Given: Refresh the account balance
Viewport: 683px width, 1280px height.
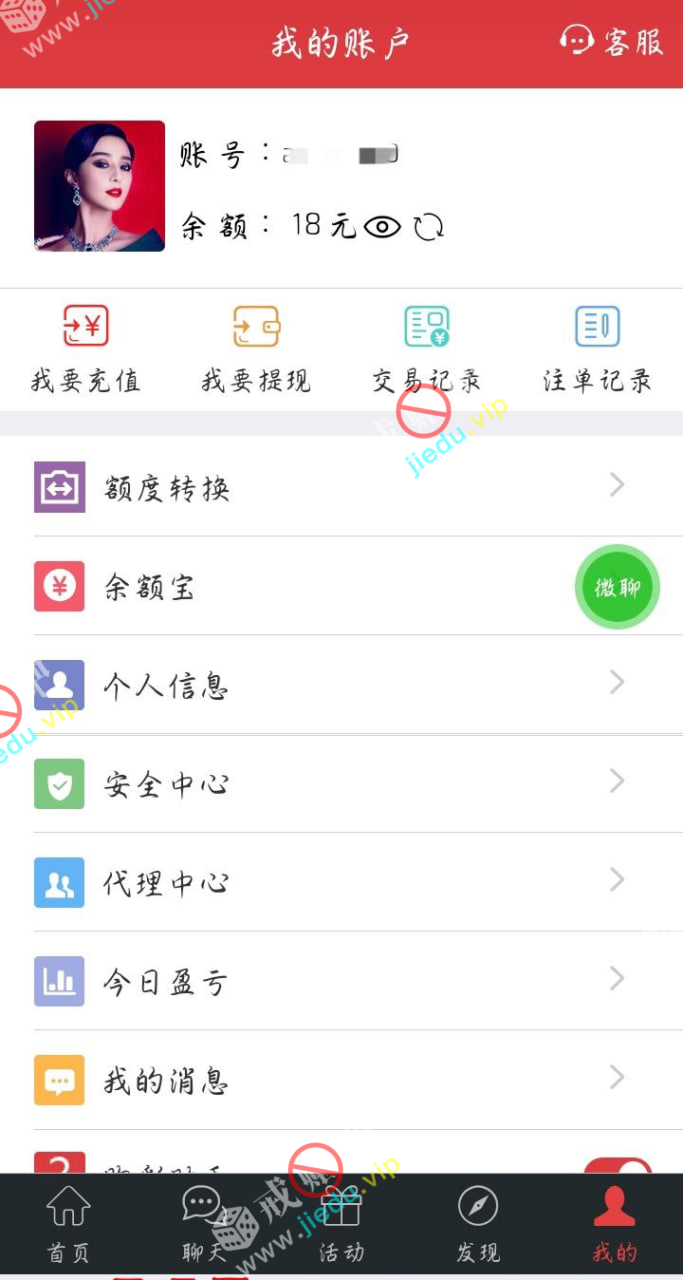Looking at the screenshot, I should 429,227.
